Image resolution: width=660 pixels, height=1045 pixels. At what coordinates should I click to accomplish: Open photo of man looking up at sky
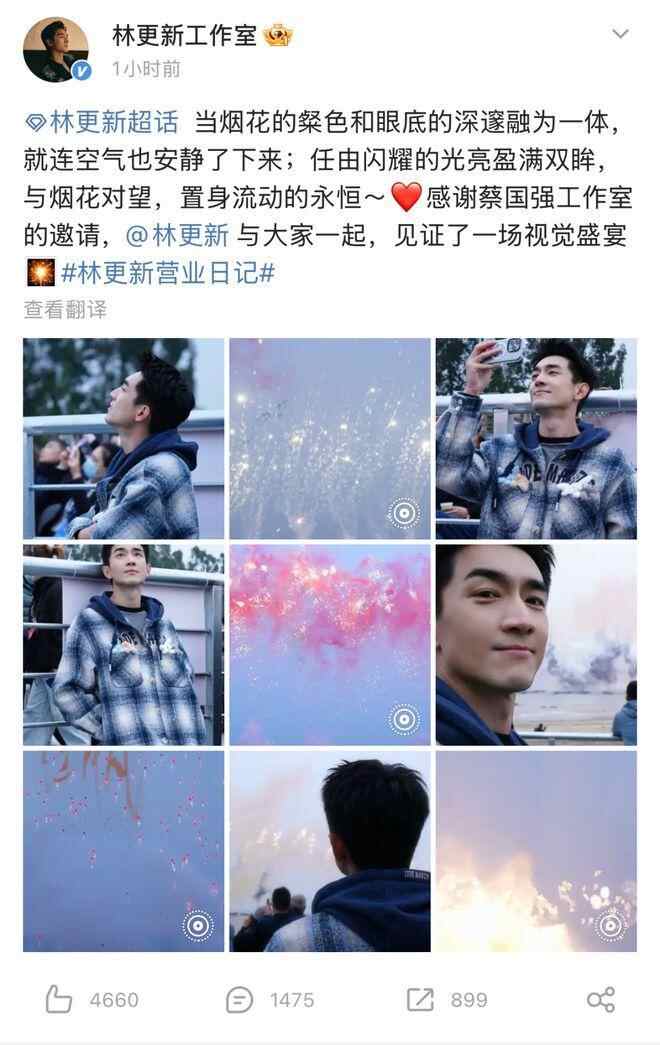pos(124,439)
